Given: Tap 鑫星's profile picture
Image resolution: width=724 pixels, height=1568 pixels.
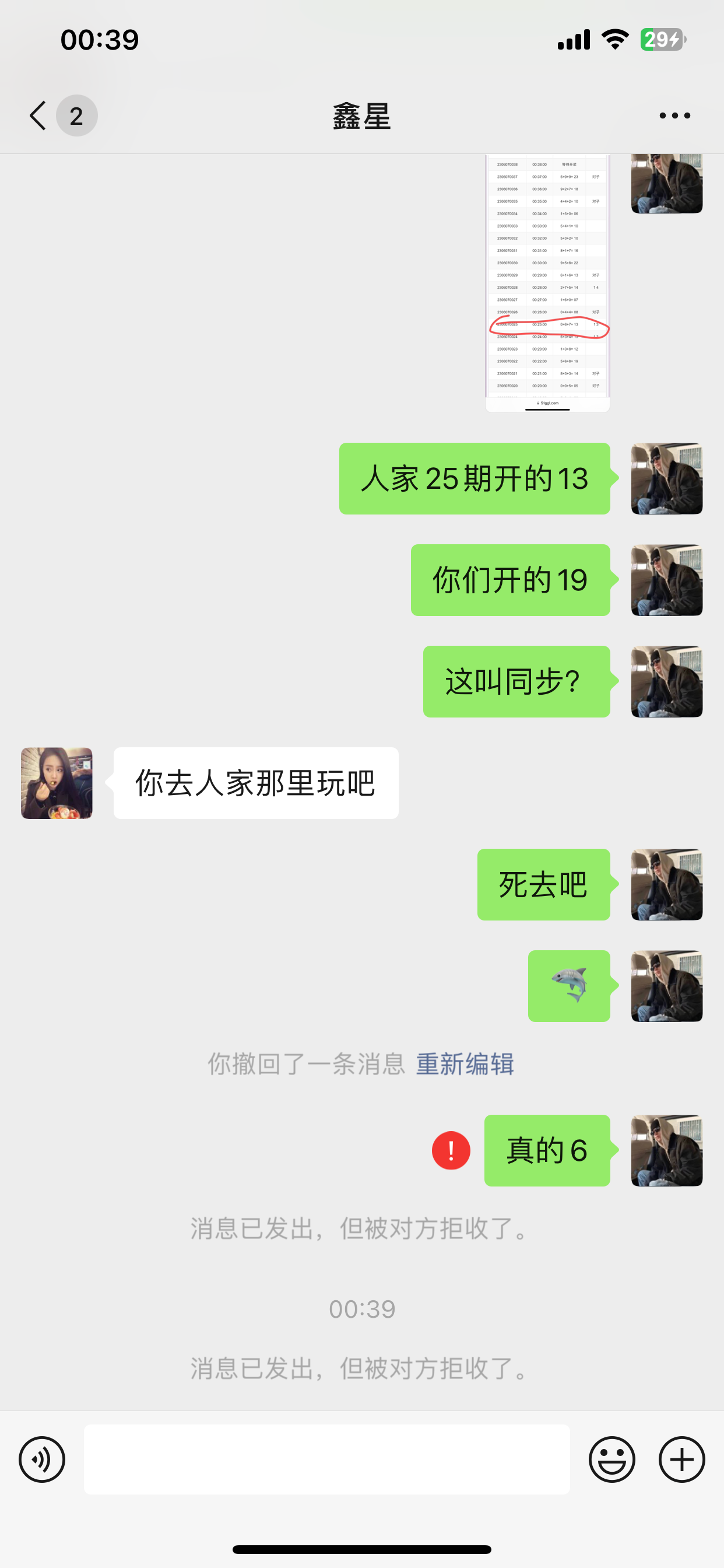Looking at the screenshot, I should [x=56, y=784].
